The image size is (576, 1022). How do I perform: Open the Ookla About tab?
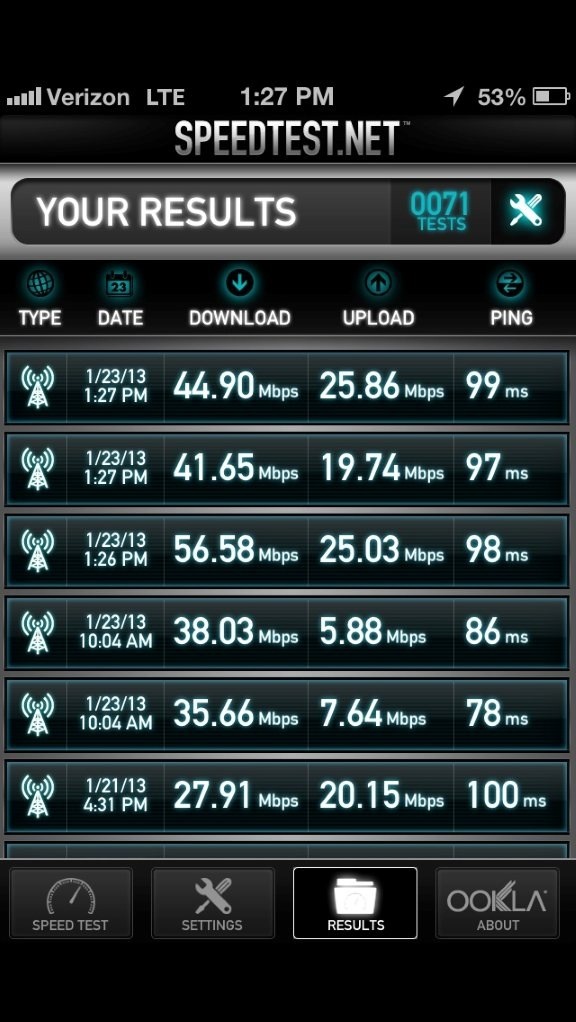coord(497,903)
